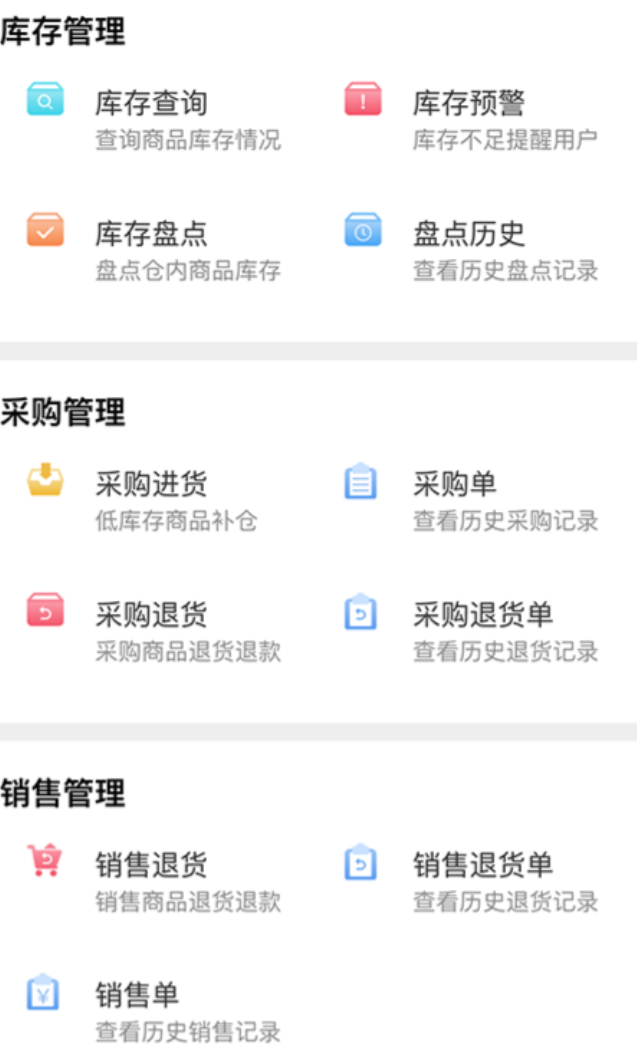Open 采购进货 to restock products
Viewport: 637px width, 1051px height.
coord(151,485)
